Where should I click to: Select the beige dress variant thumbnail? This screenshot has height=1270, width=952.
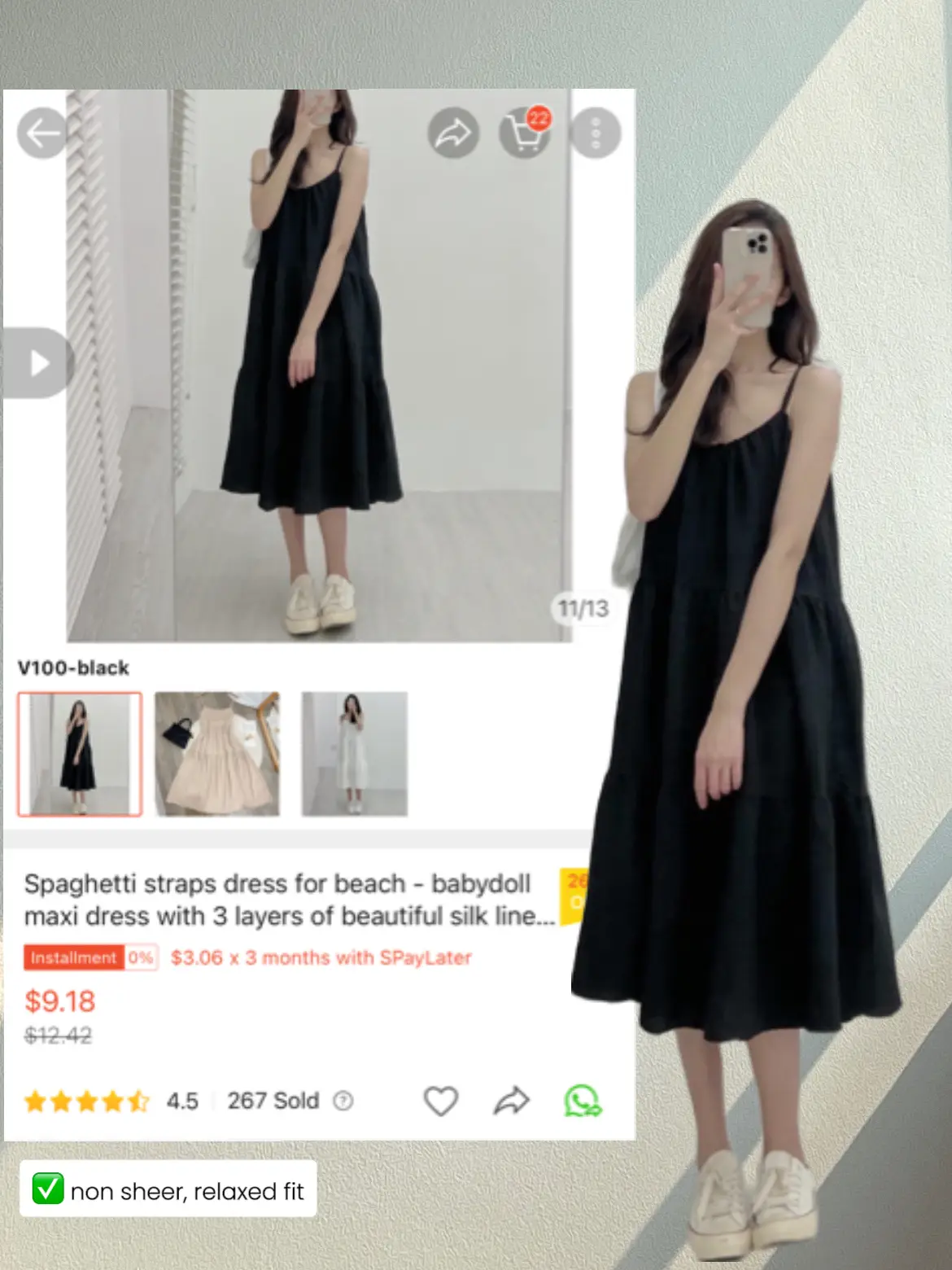click(x=216, y=753)
